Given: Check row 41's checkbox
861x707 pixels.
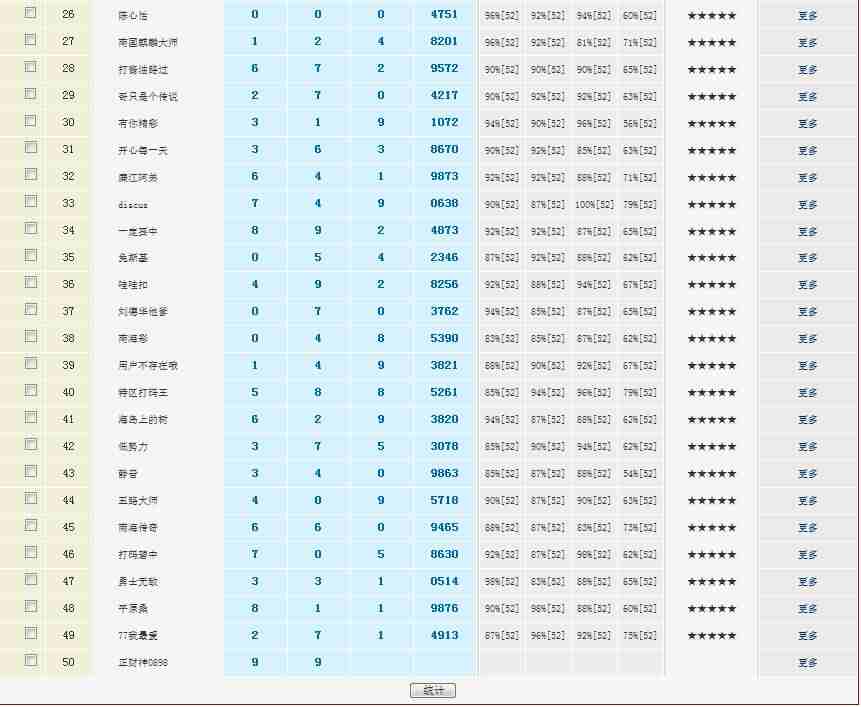Looking at the screenshot, I should click(30, 418).
